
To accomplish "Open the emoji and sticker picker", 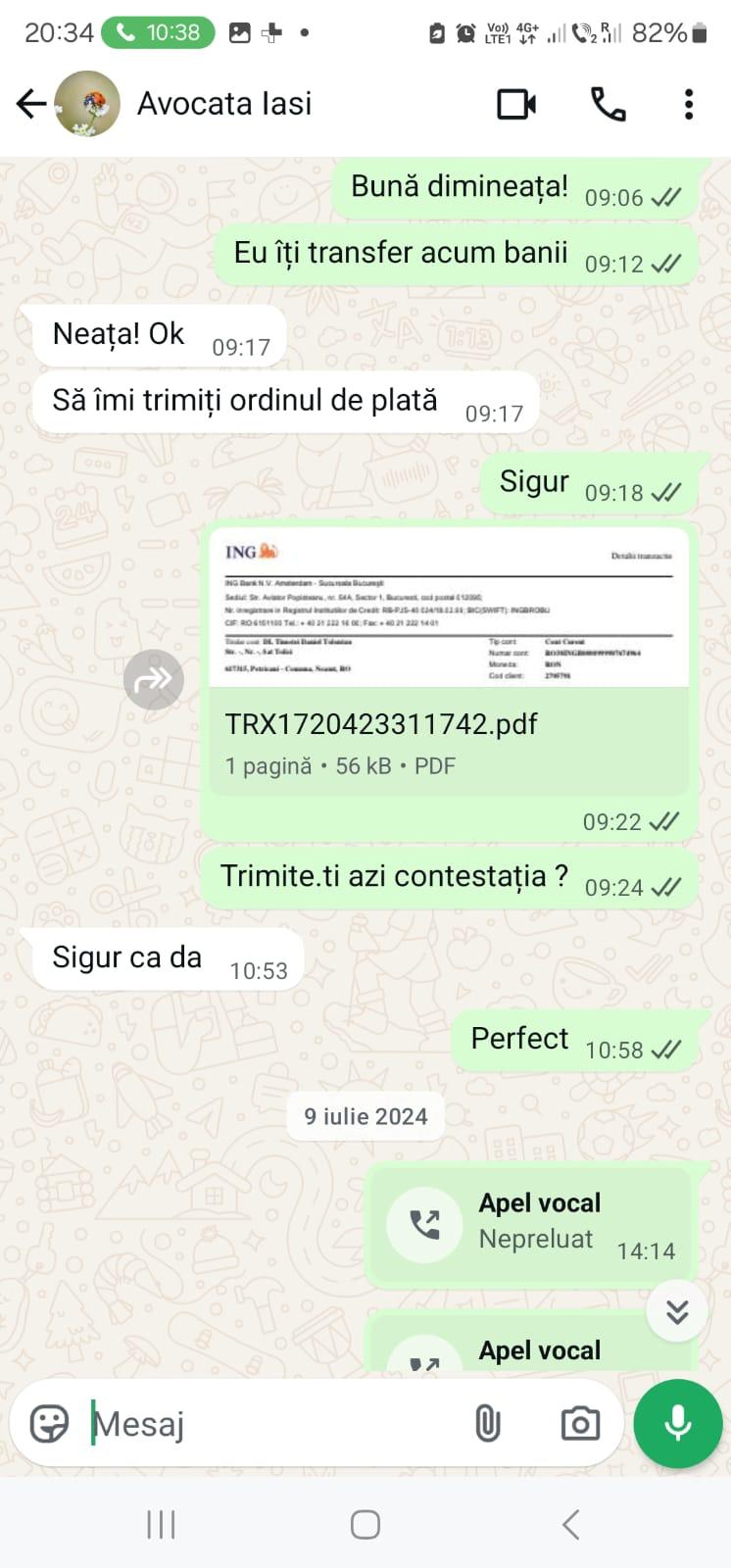I will pos(49,1423).
